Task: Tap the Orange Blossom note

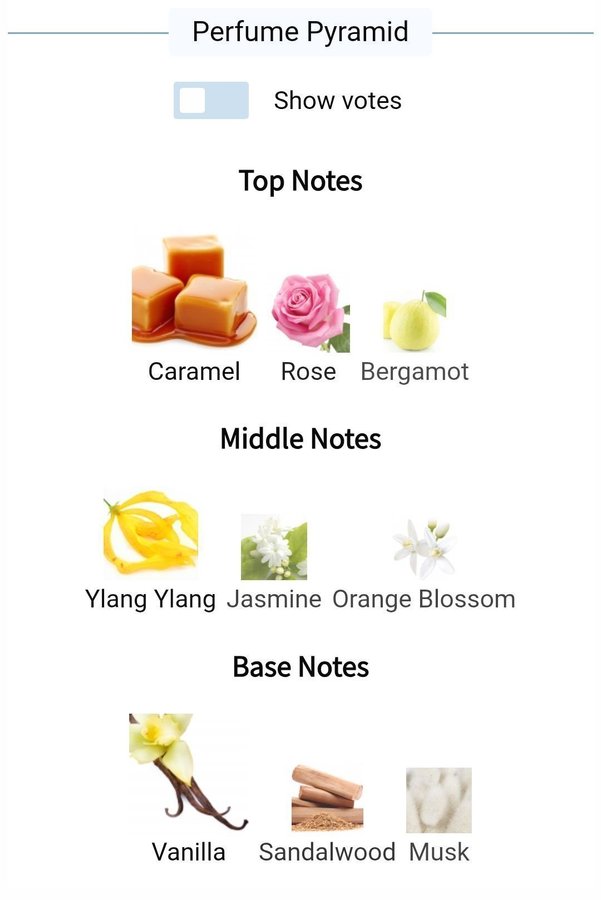Action: (423, 550)
